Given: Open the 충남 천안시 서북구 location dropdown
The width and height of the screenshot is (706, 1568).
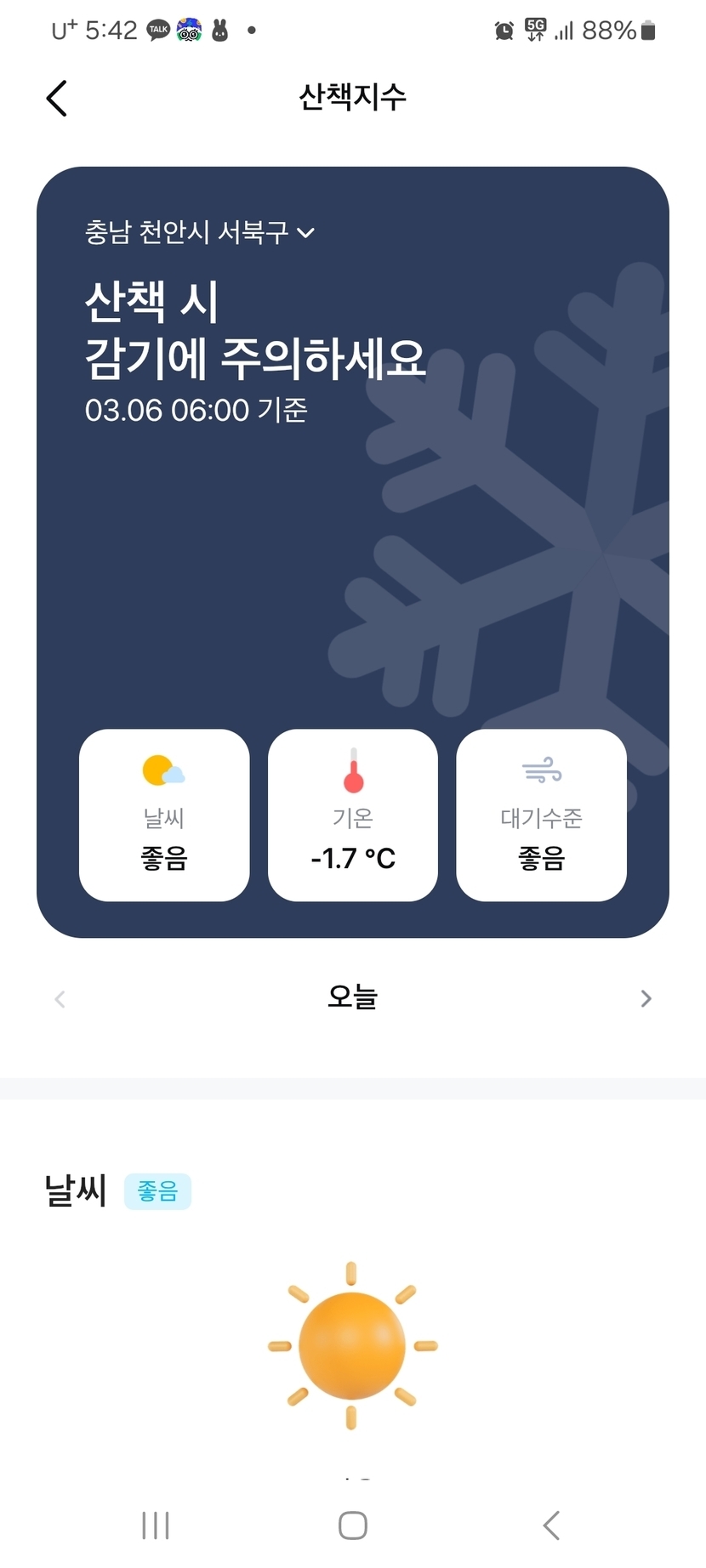Looking at the screenshot, I should pos(200,232).
